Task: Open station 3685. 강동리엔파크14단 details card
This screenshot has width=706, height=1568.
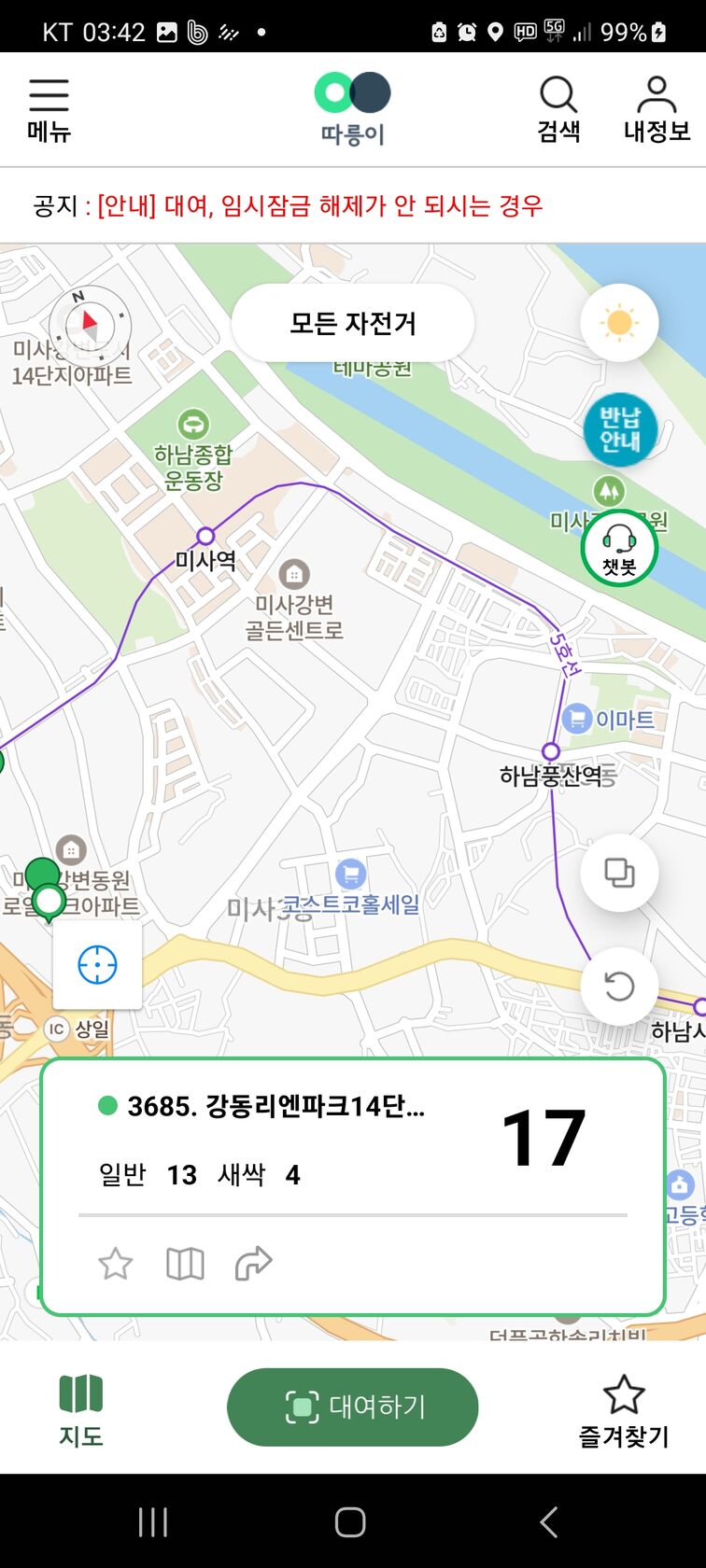Action: click(275, 1107)
